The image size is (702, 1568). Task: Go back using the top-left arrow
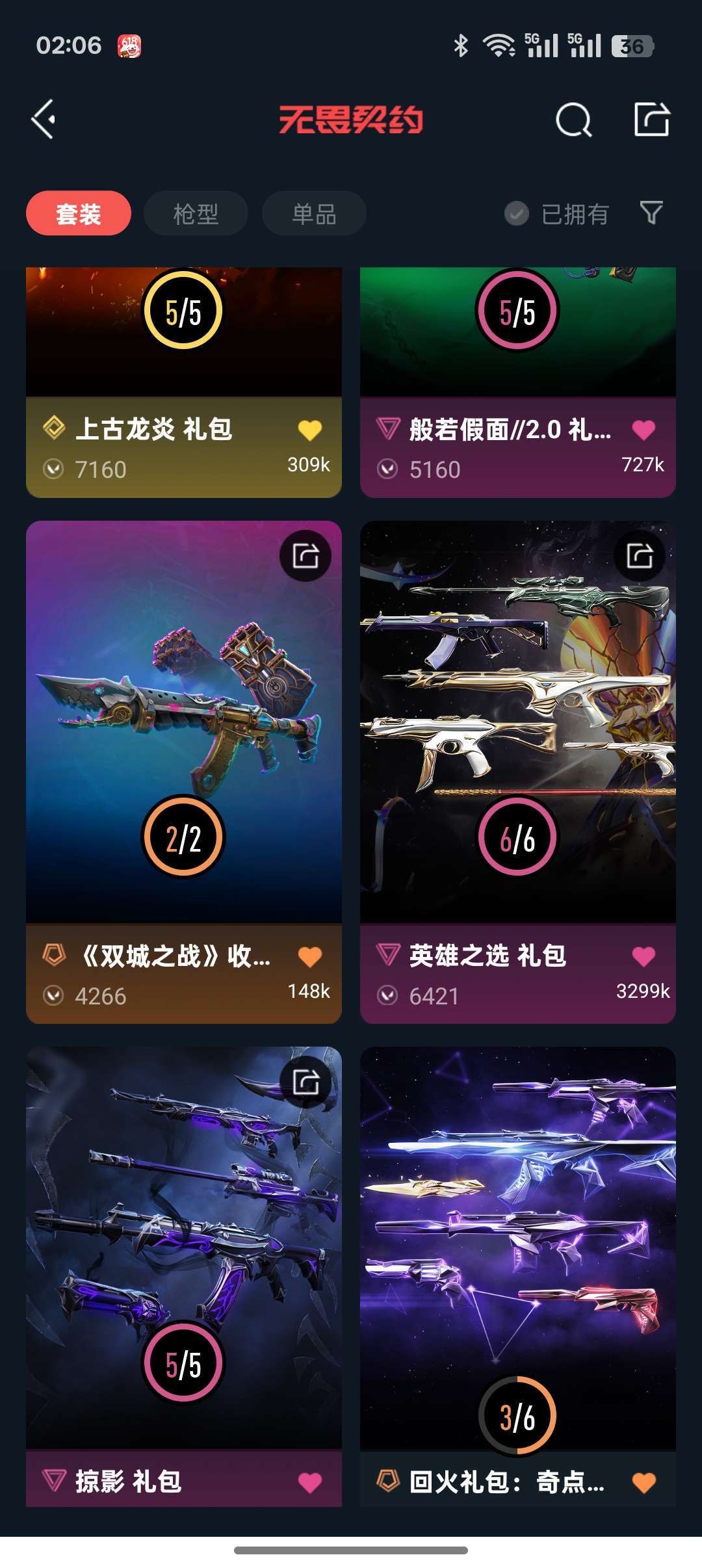pos(44,120)
